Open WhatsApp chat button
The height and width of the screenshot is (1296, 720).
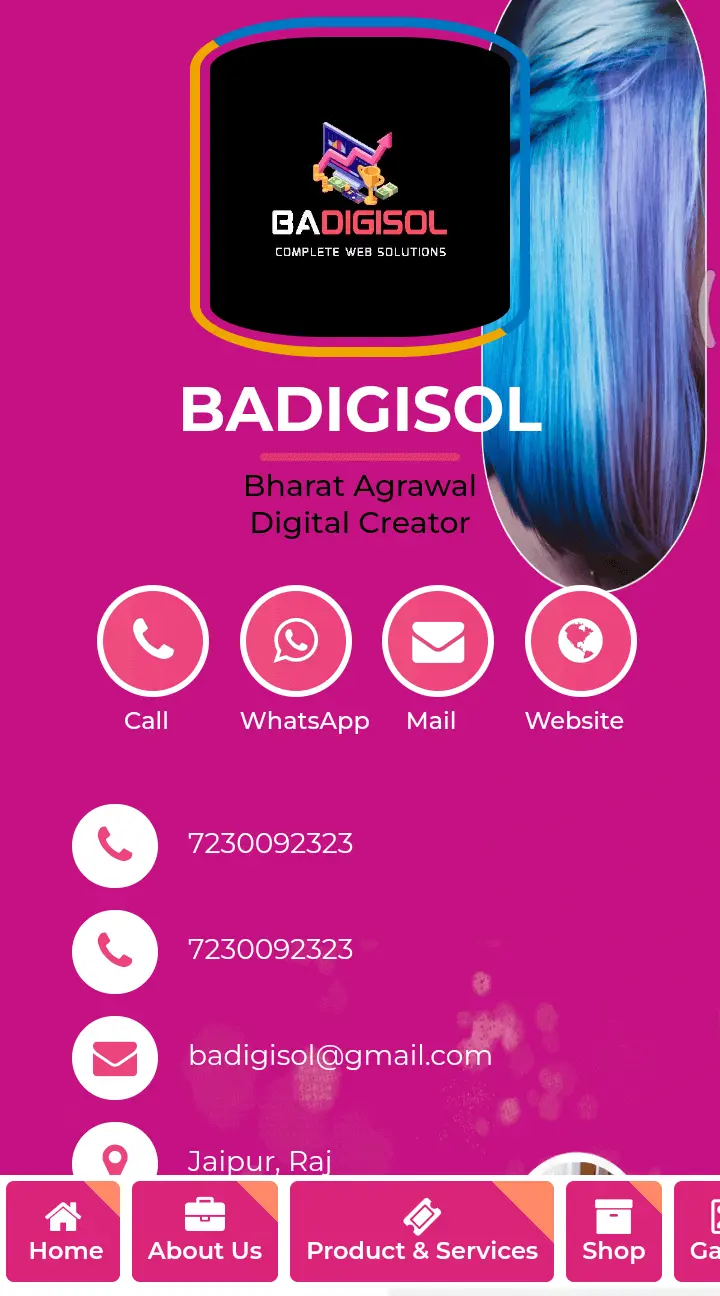point(295,641)
